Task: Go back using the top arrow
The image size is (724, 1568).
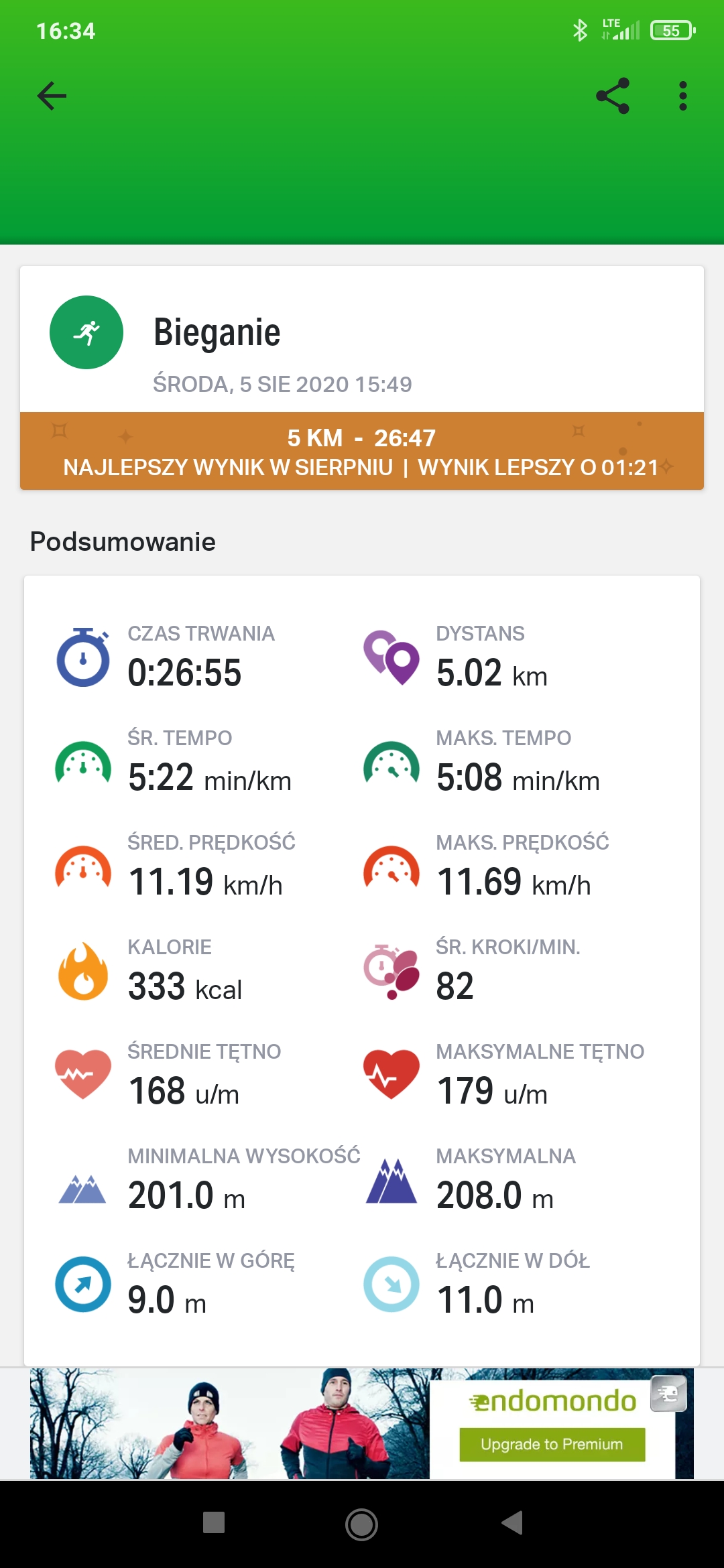Action: [x=52, y=96]
